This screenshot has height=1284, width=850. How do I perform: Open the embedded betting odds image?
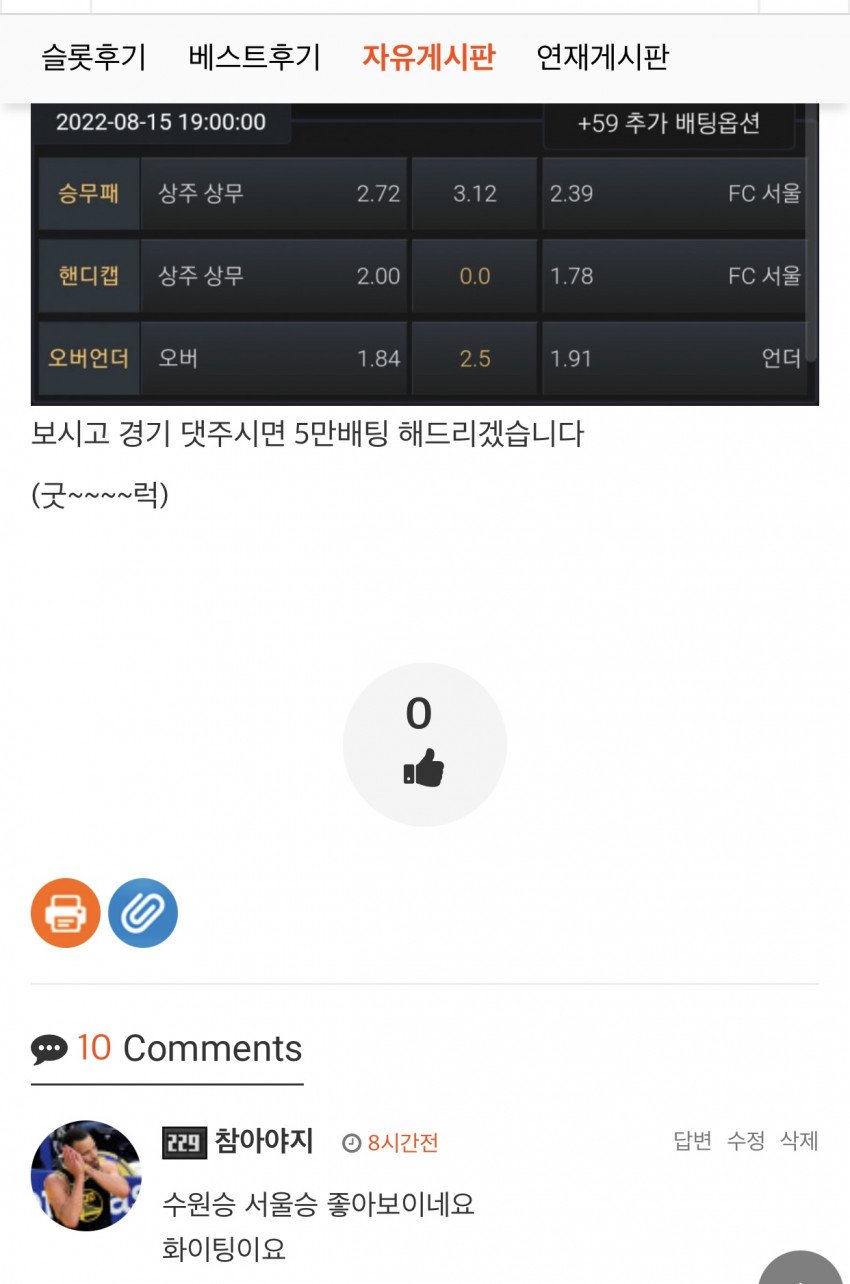[425, 254]
